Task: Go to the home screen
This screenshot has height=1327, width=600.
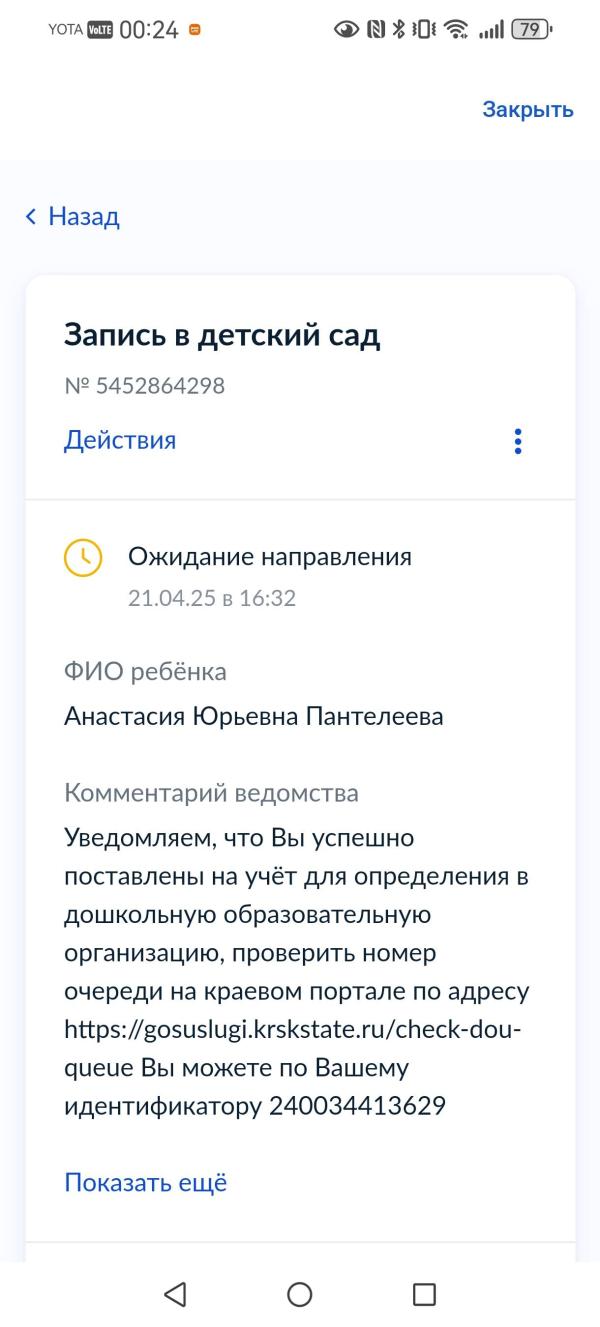Action: [299, 1294]
